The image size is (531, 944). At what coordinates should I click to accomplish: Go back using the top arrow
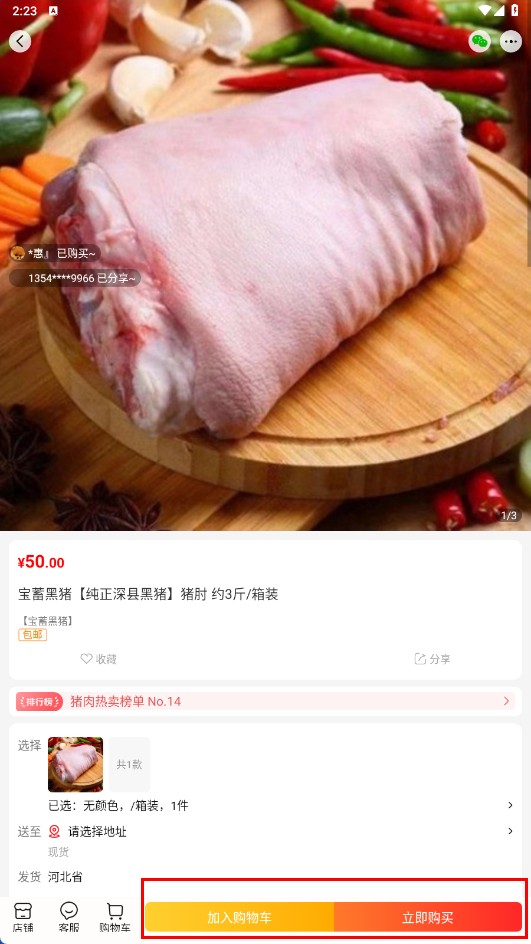coord(20,41)
